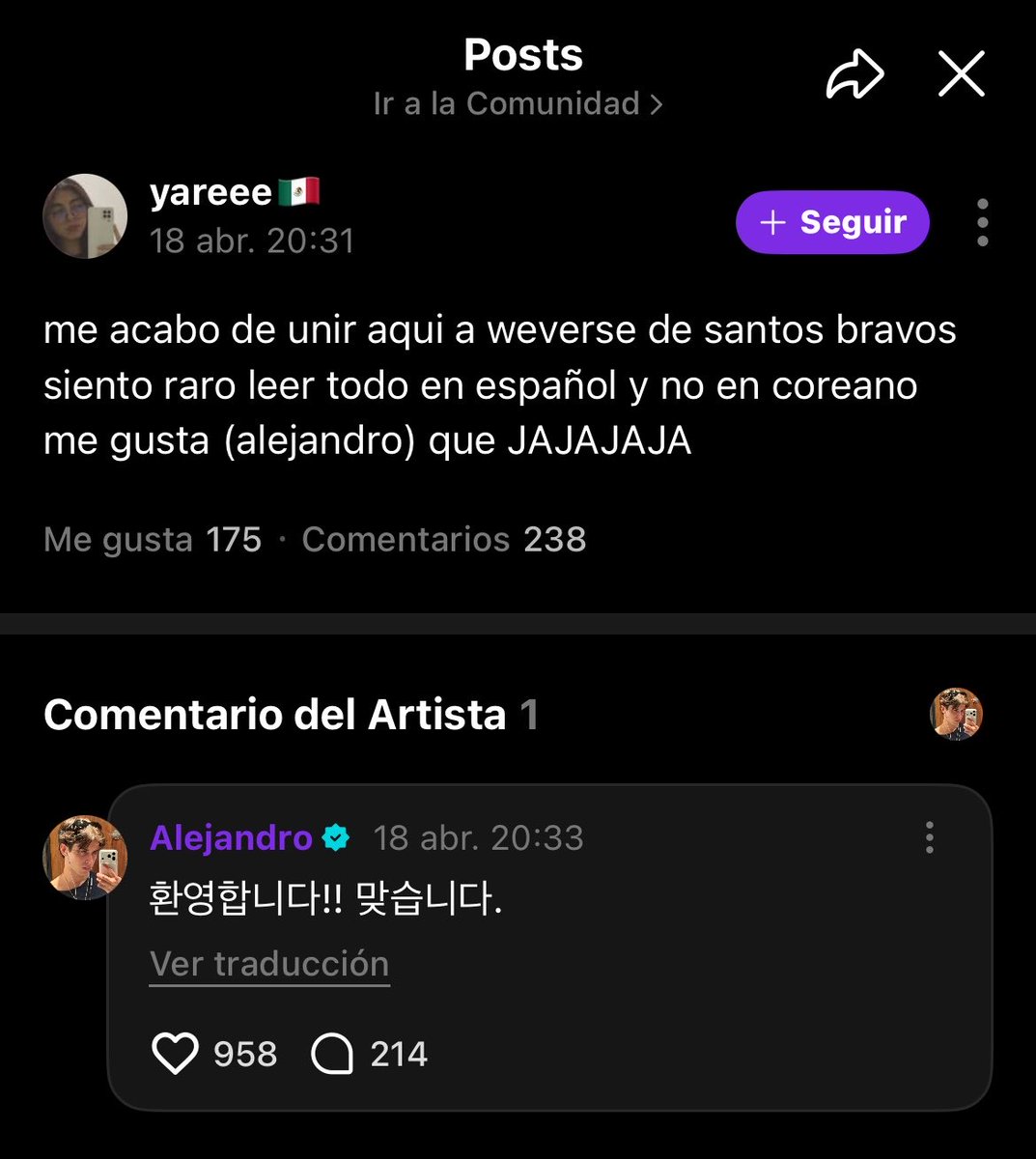Follow yareee with the Seguir button
Screen dimensions: 1036x1159
point(832,222)
